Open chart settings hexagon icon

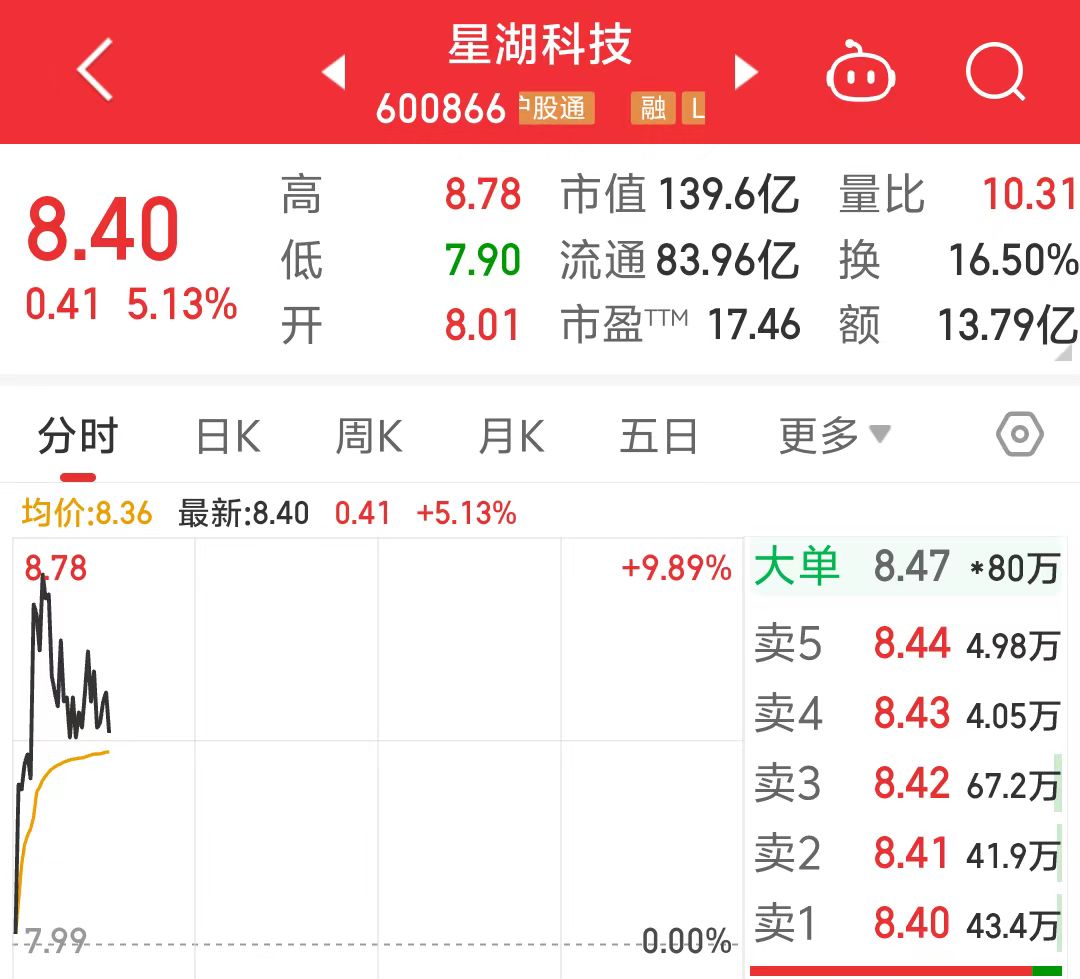pos(1019,435)
